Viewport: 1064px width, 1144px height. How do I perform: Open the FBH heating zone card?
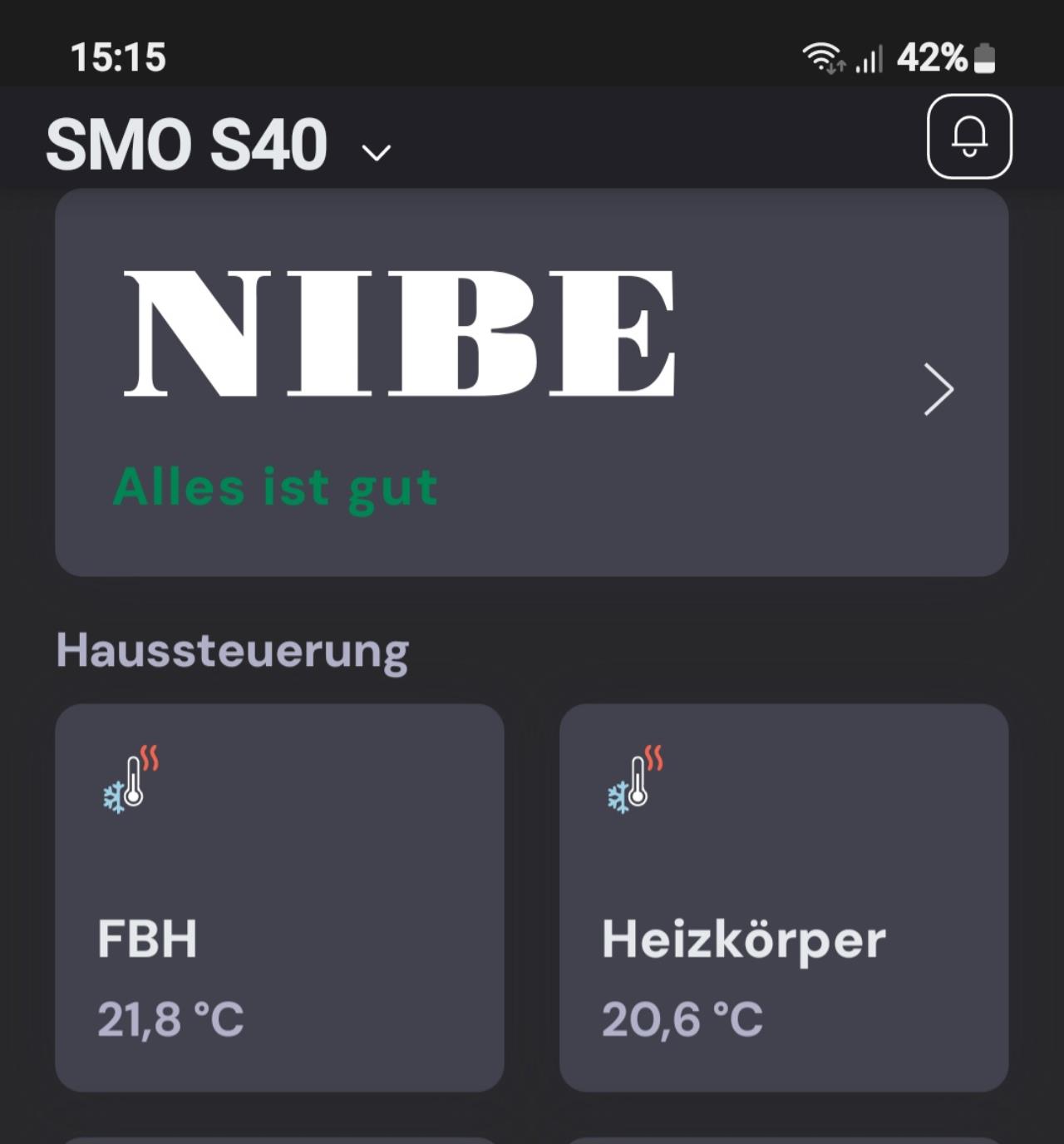279,897
